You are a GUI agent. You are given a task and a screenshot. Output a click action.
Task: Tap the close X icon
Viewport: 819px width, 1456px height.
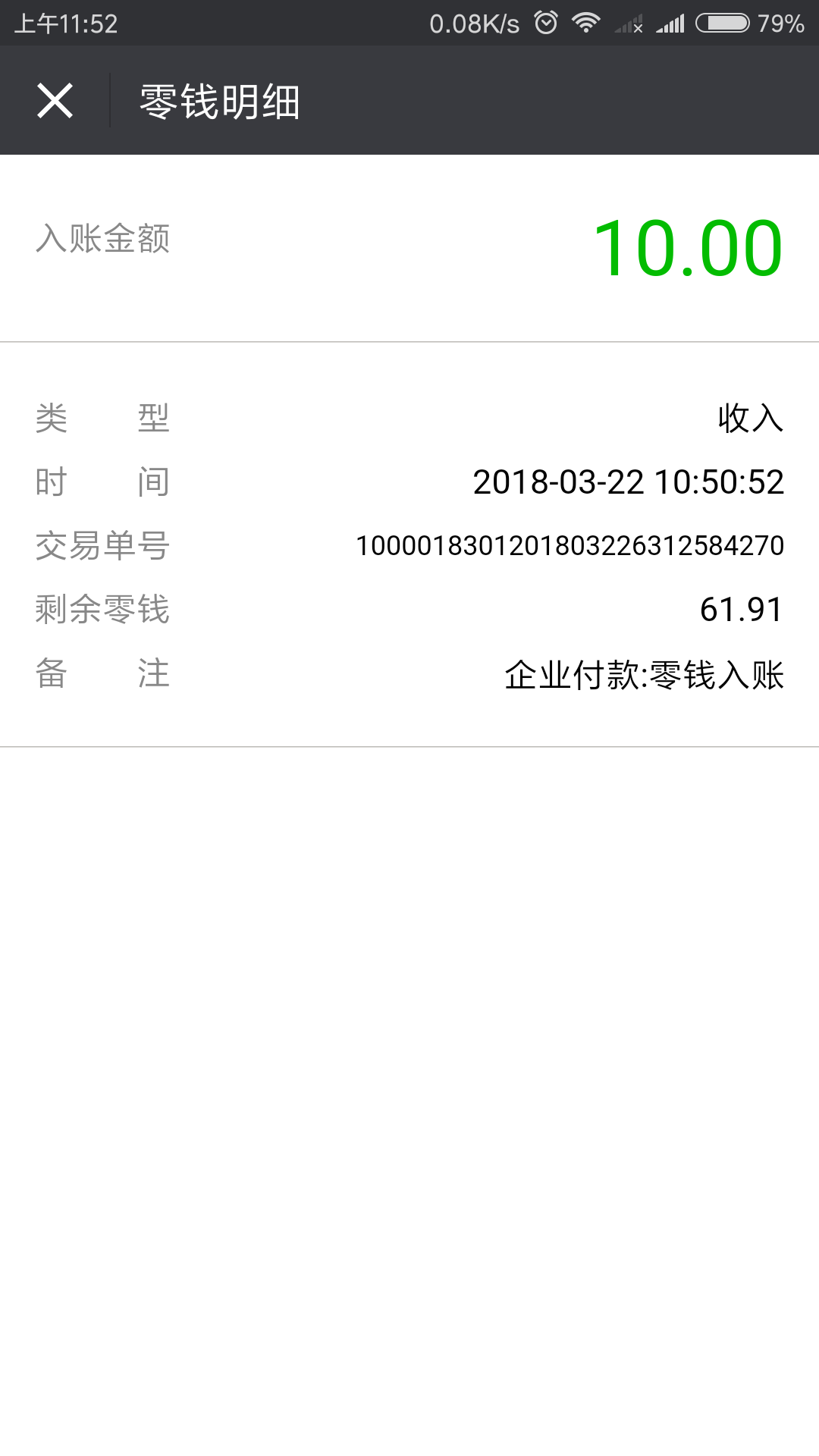[x=55, y=101]
